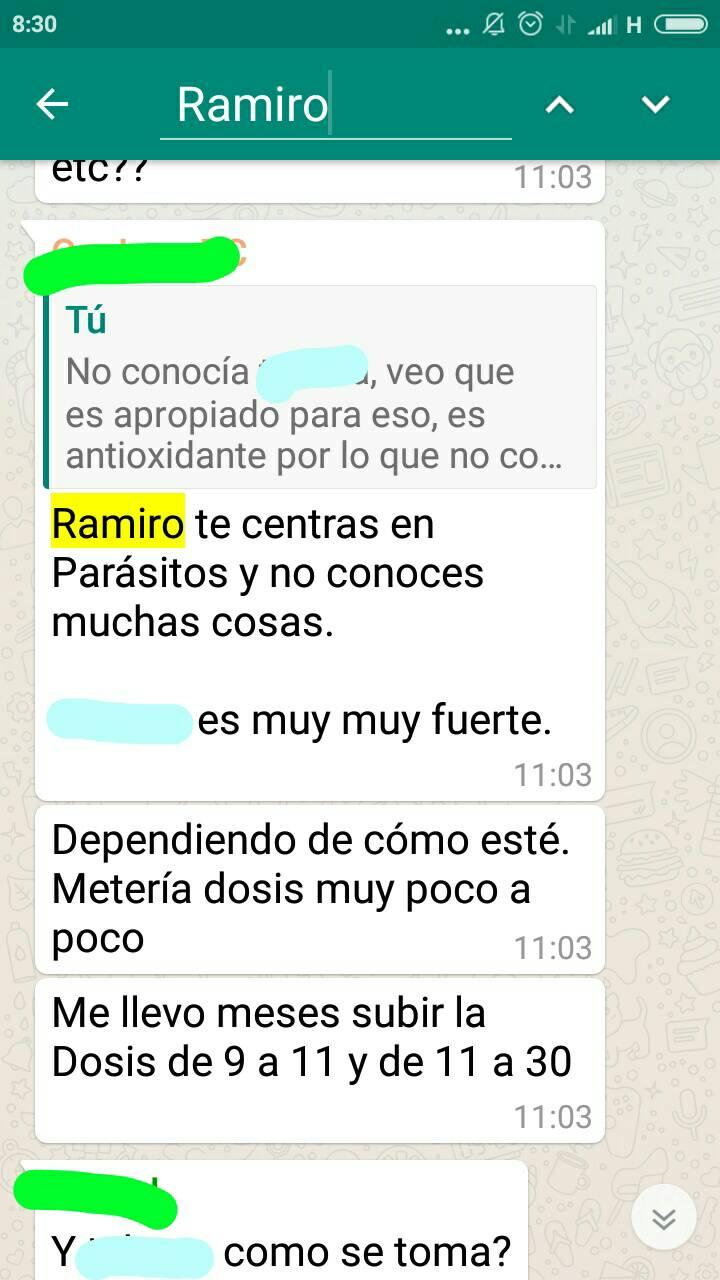Tap scroll-to-bottom double arrow button
The image size is (720, 1280).
(664, 1217)
